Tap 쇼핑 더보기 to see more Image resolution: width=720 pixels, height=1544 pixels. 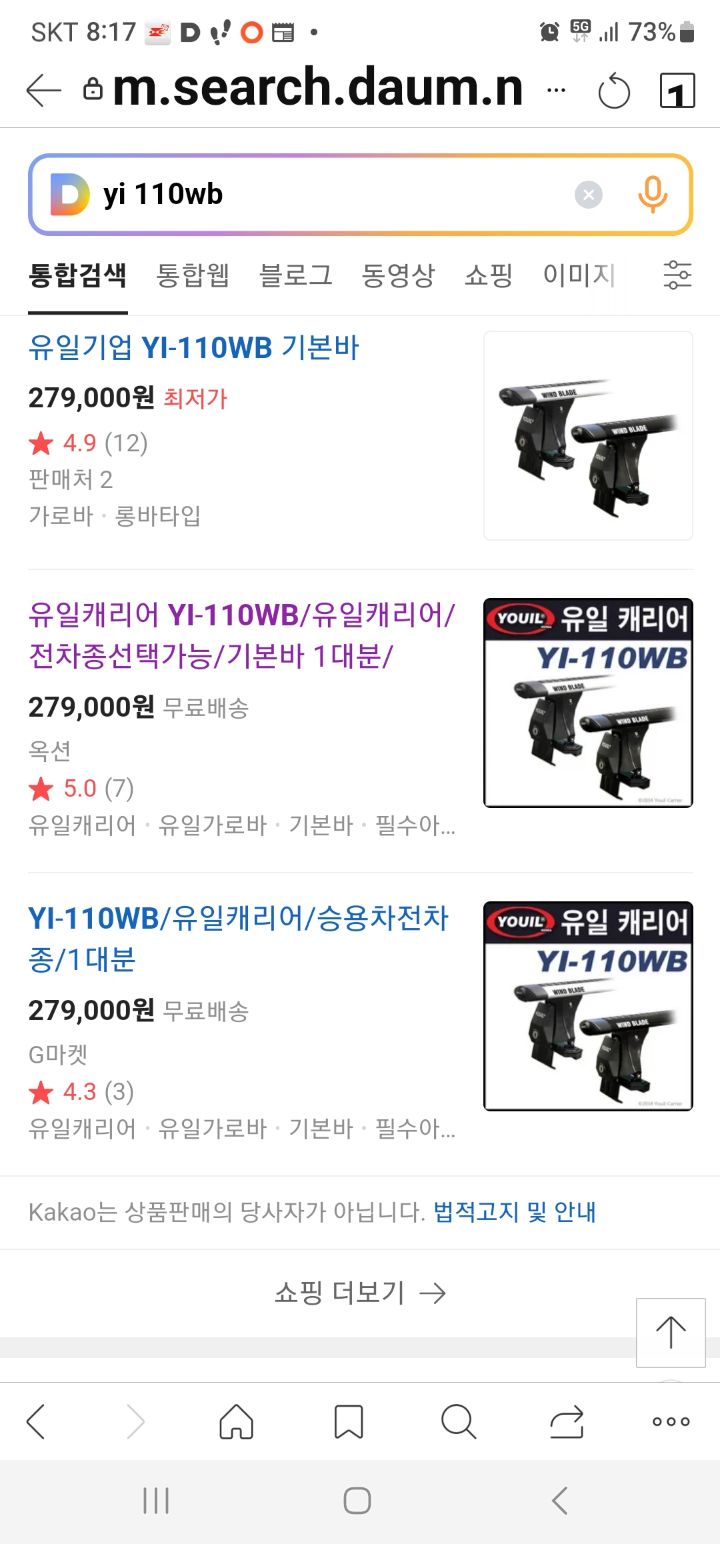pos(360,1293)
